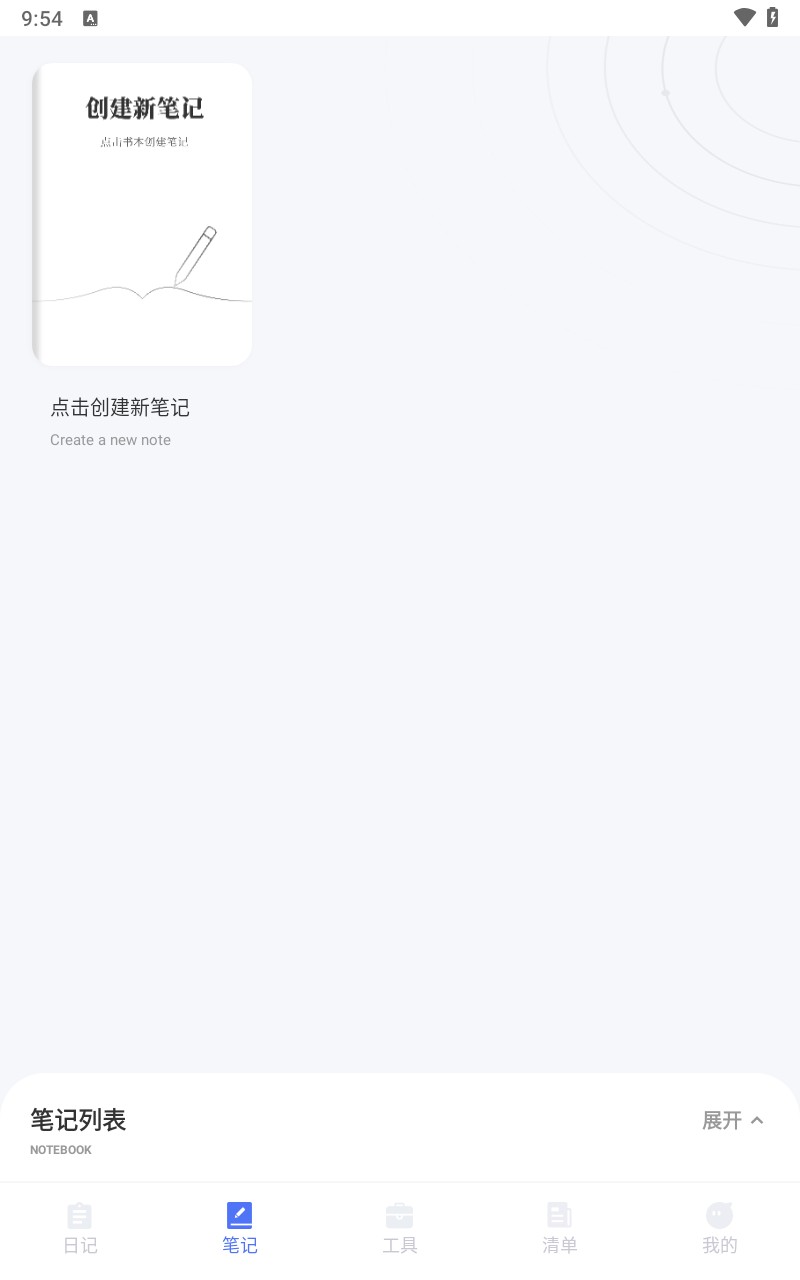Screen dimensions: 800x1280
Task: Open the 清单 list icon
Action: pyautogui.click(x=560, y=1215)
